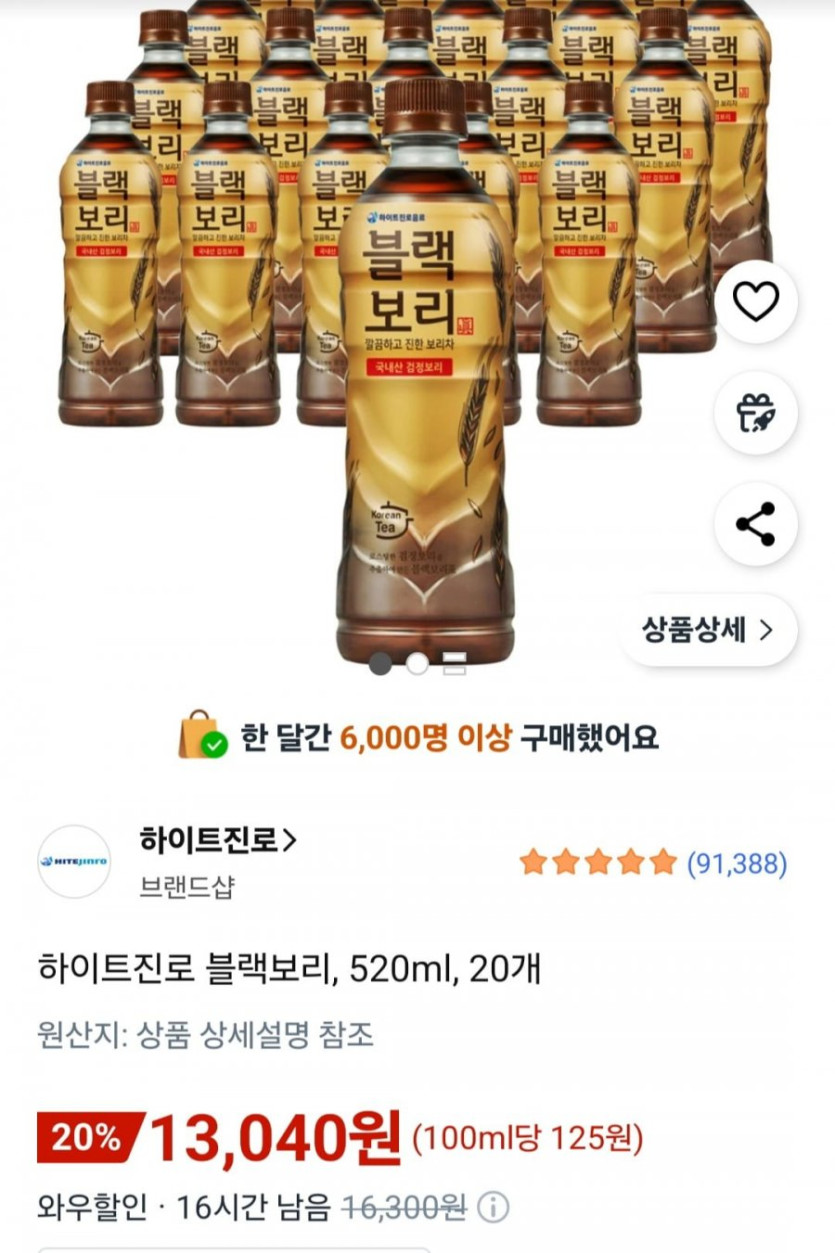This screenshot has height=1253, width=835.
Task: View the 91,388 star ratings reviews
Action: (x=653, y=863)
